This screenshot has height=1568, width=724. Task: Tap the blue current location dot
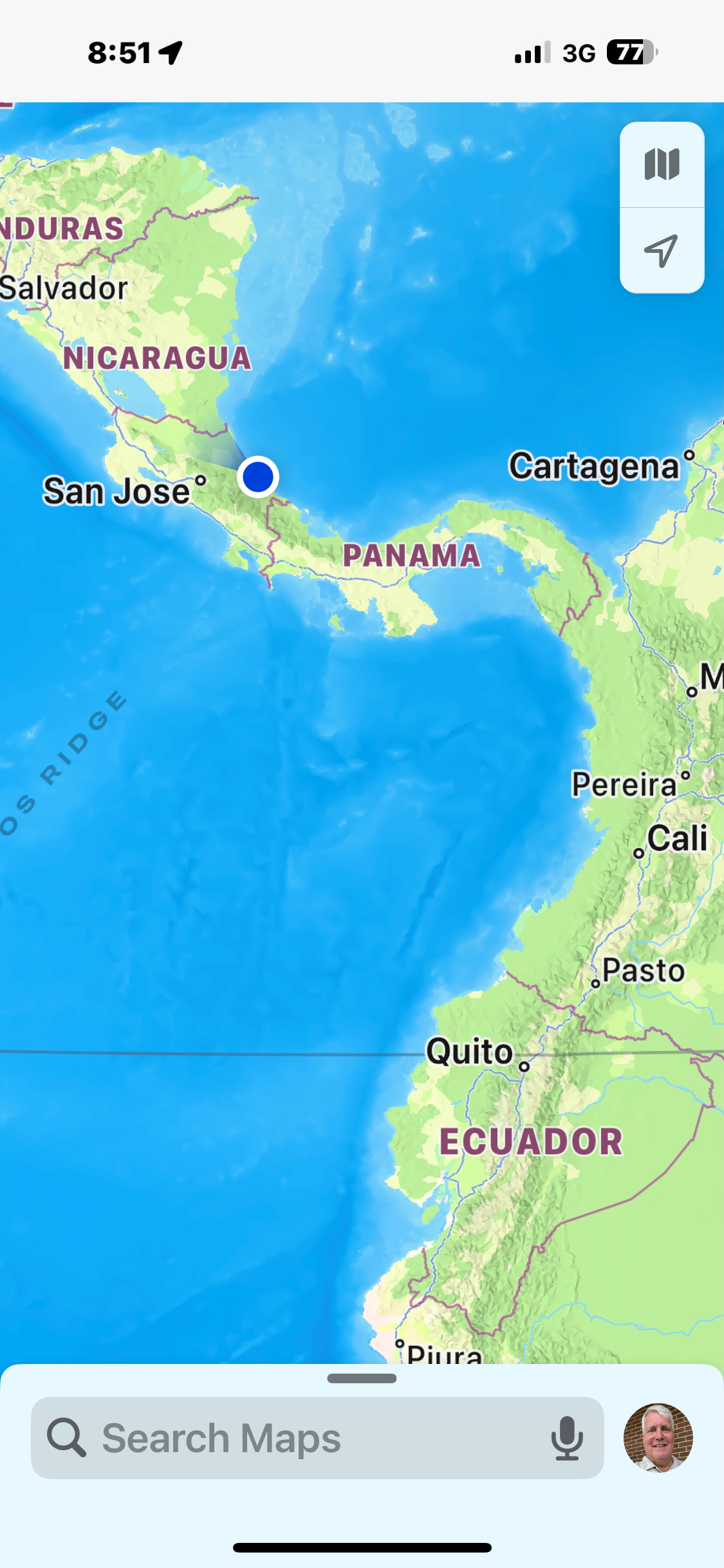[x=257, y=477]
